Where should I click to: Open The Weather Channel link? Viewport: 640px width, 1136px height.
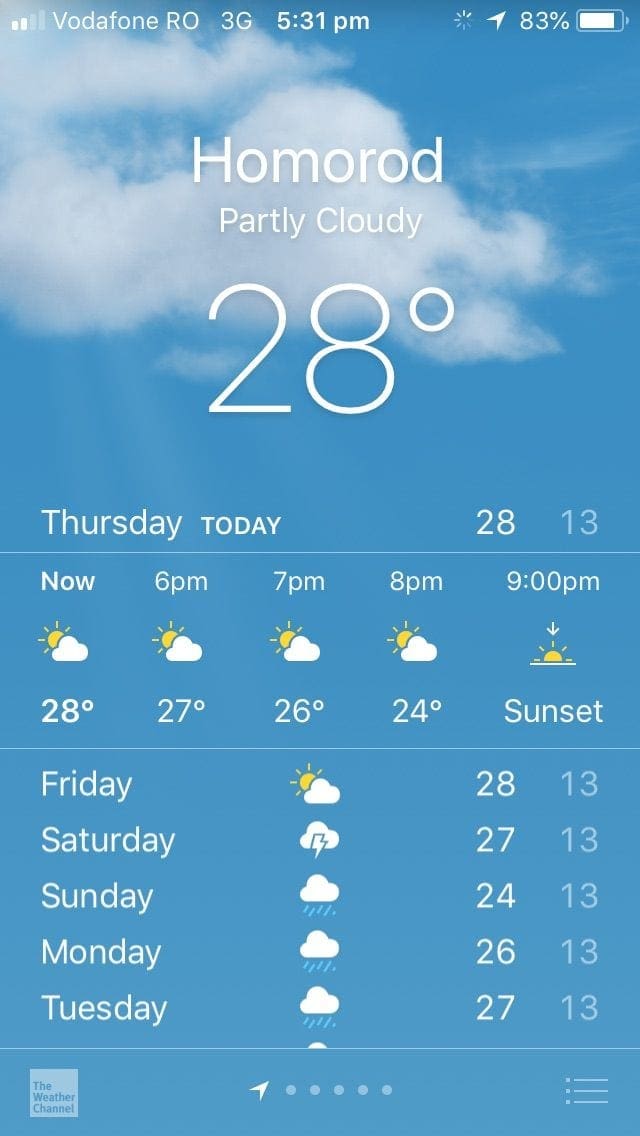tap(54, 1093)
